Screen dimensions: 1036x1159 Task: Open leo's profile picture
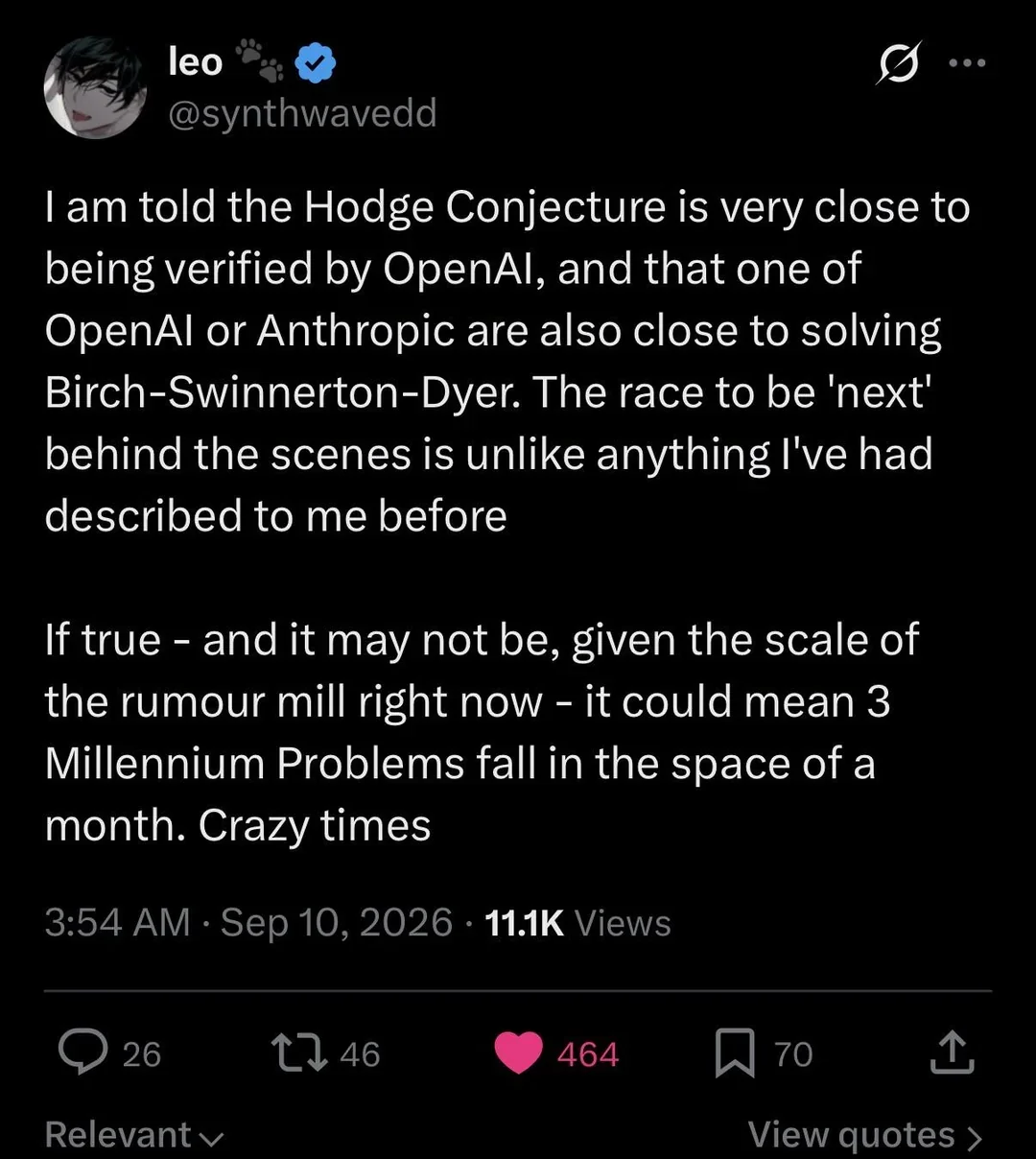pos(95,88)
